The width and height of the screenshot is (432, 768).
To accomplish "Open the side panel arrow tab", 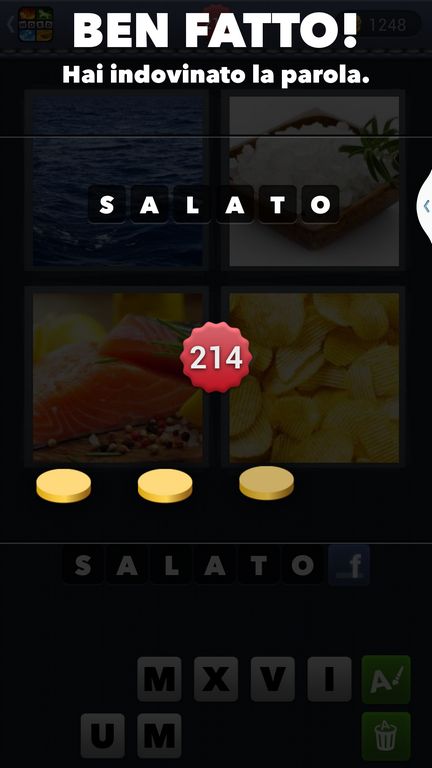I will pyautogui.click(x=425, y=206).
